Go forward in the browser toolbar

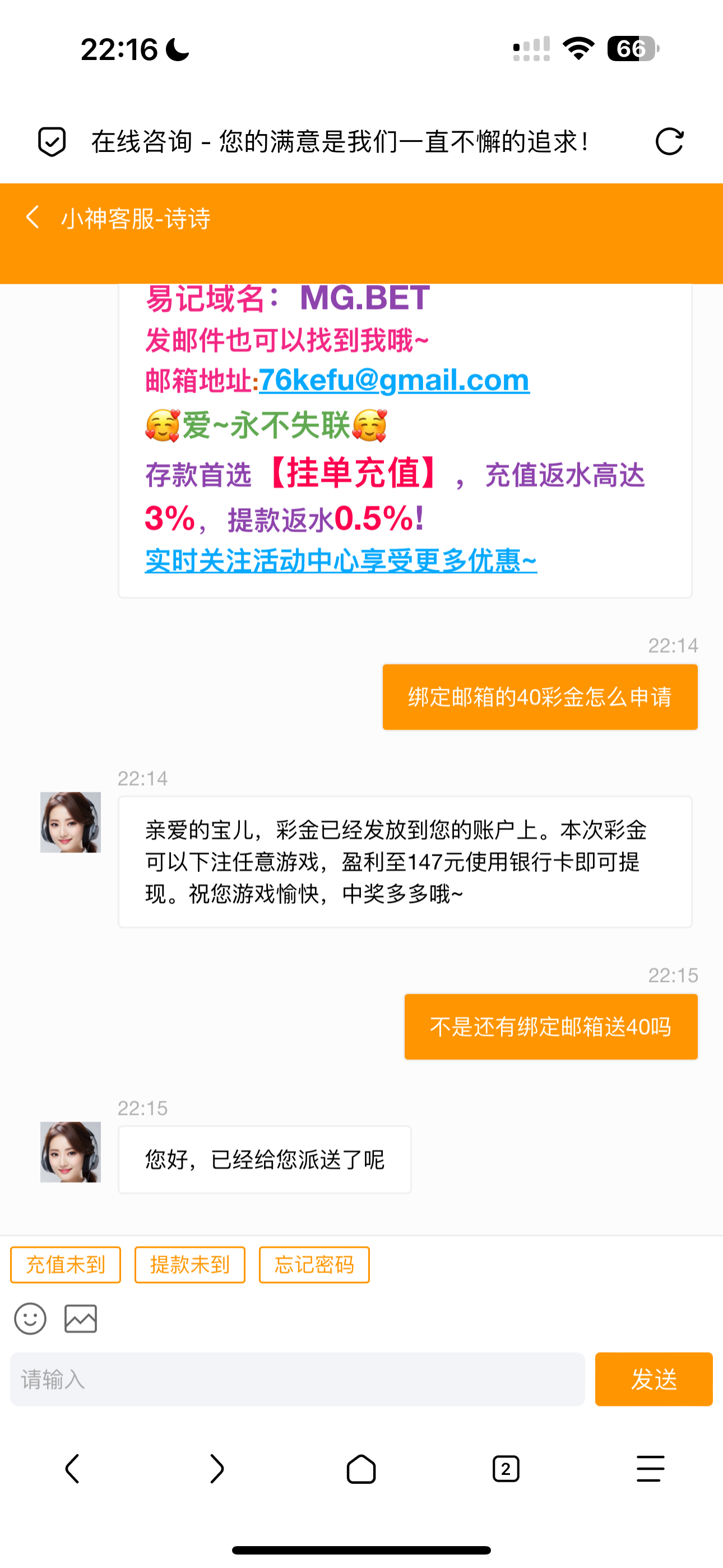tap(217, 1469)
